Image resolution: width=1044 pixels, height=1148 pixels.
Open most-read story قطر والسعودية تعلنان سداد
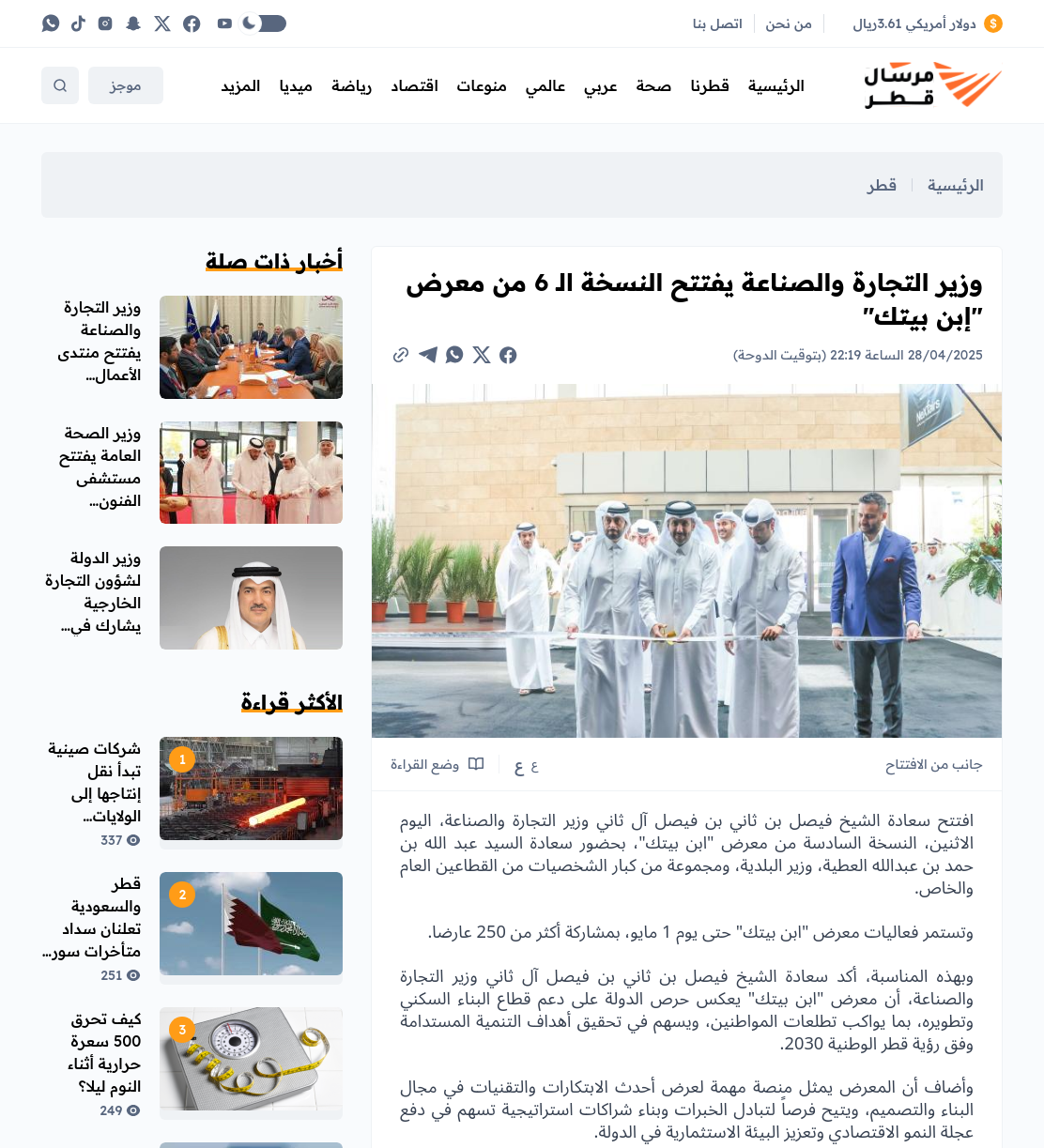tap(92, 918)
